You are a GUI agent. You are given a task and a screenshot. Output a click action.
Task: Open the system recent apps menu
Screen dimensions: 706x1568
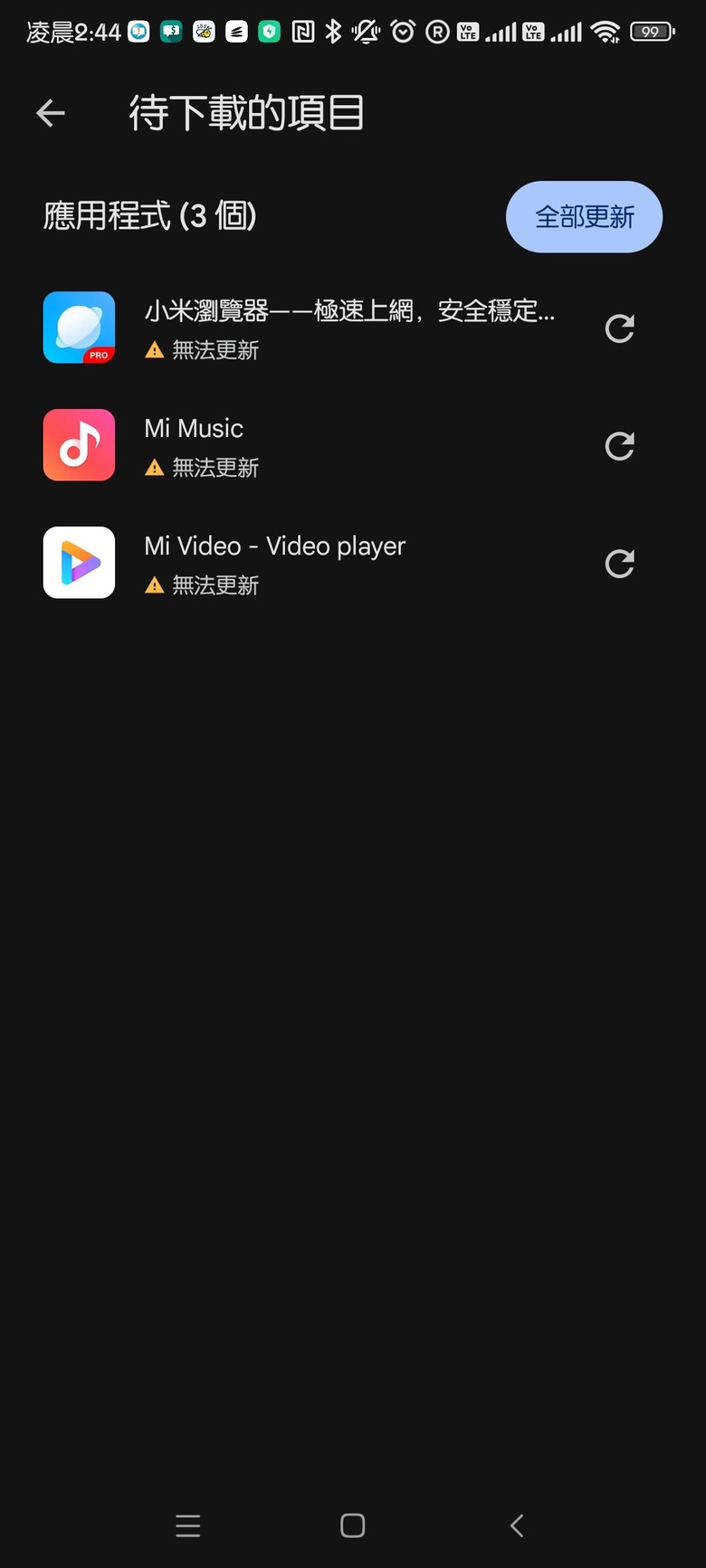[x=188, y=1525]
